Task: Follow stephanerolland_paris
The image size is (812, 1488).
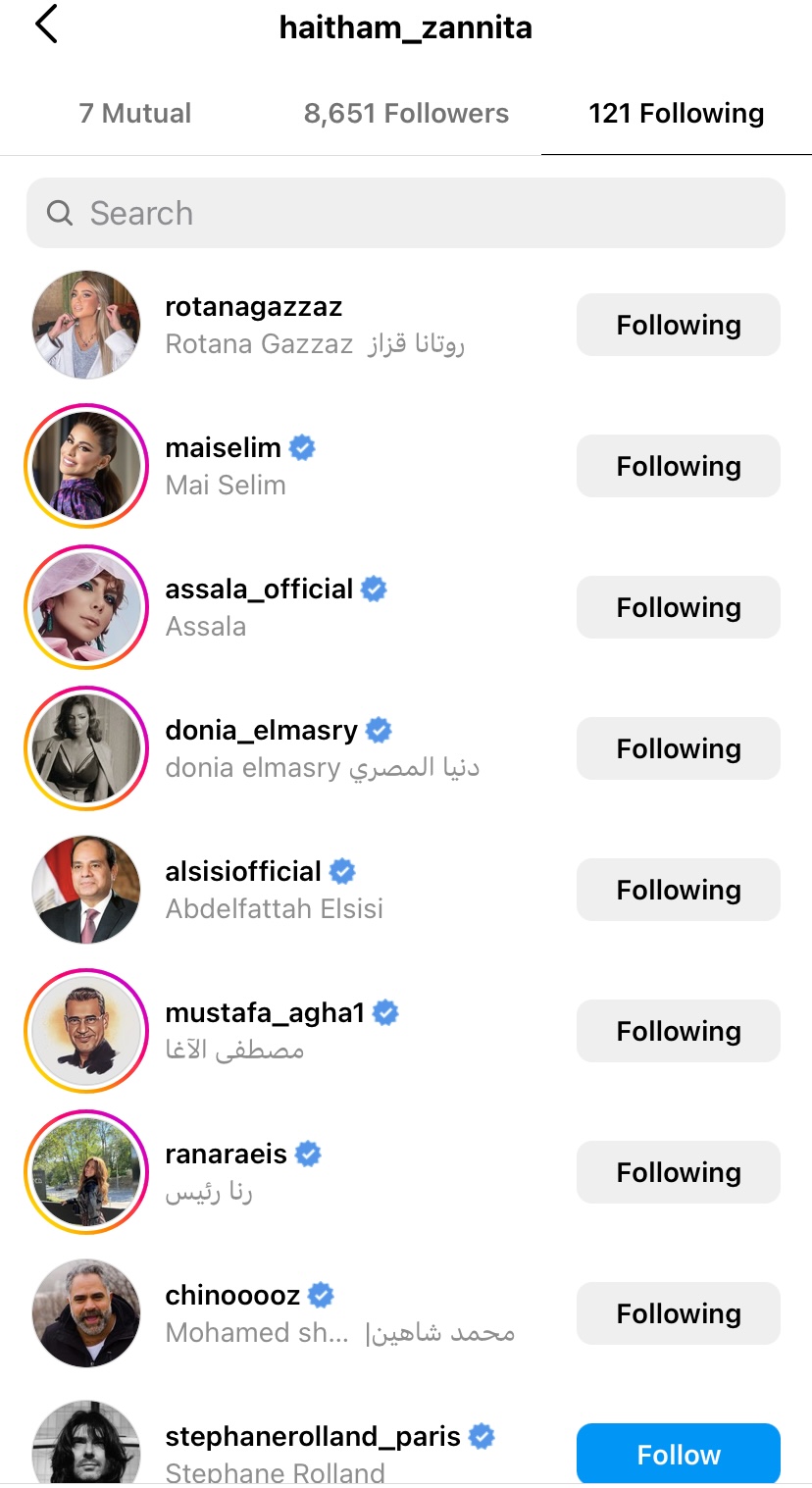Action: (678, 1454)
